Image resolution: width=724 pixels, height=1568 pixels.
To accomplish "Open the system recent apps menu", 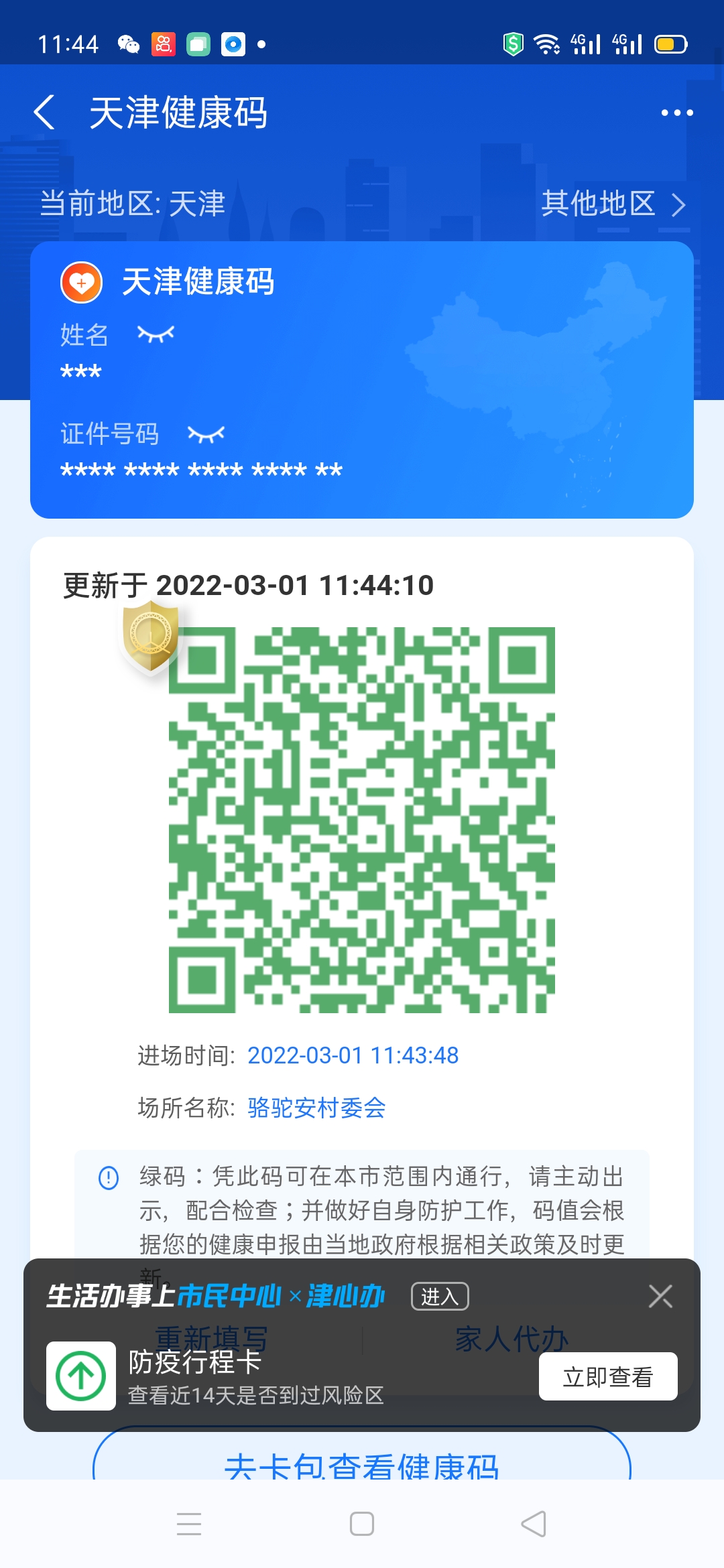I will (x=189, y=1524).
